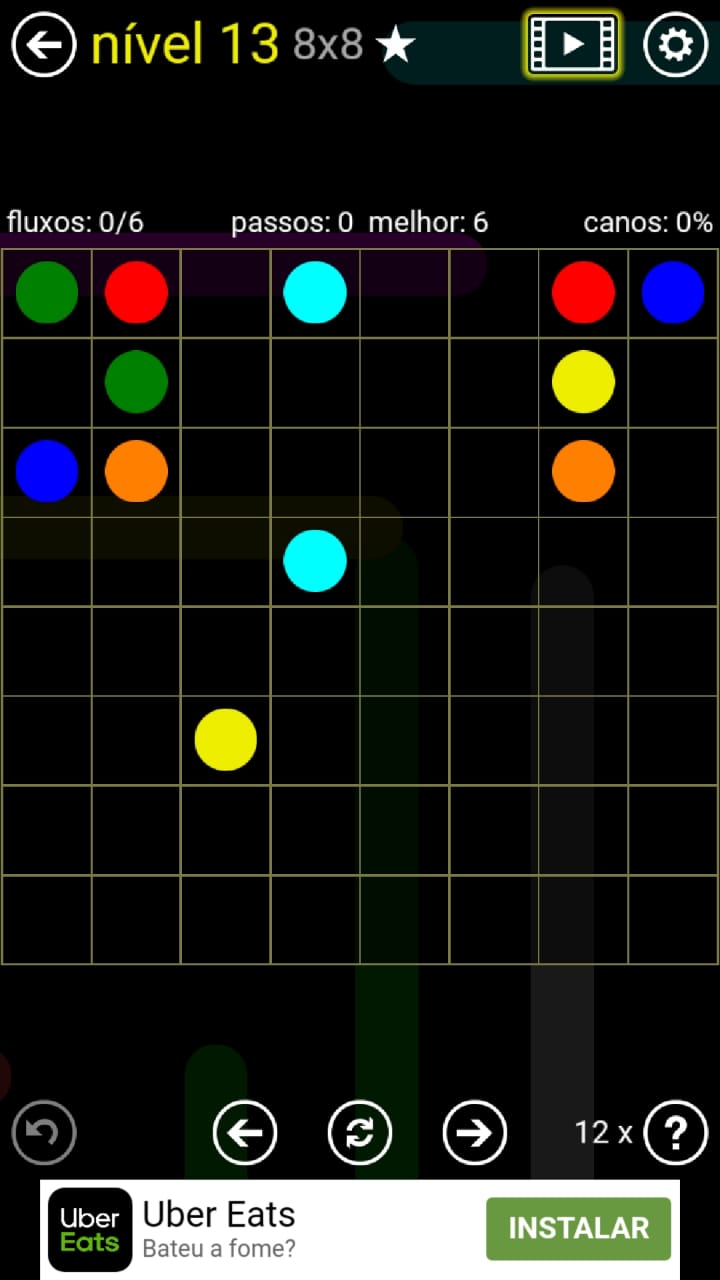Undo the last move

(44, 1133)
